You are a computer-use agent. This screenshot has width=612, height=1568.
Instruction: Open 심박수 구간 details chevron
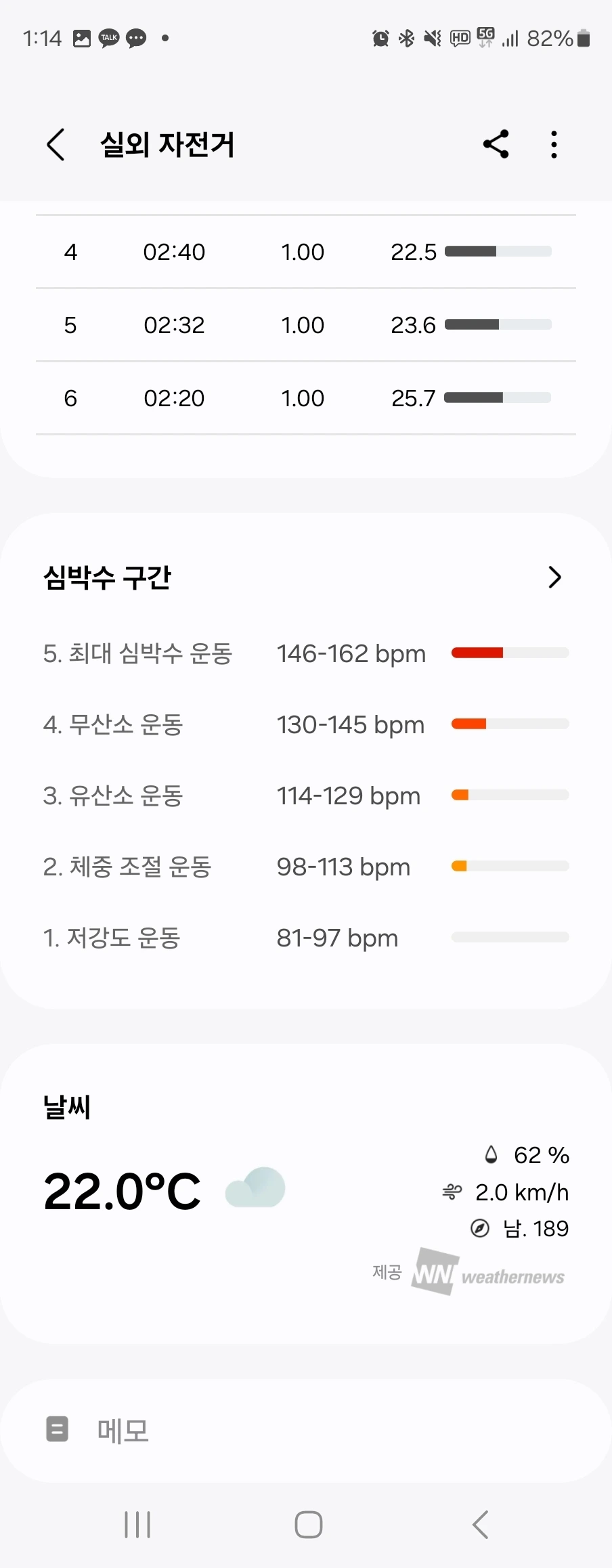click(x=554, y=578)
